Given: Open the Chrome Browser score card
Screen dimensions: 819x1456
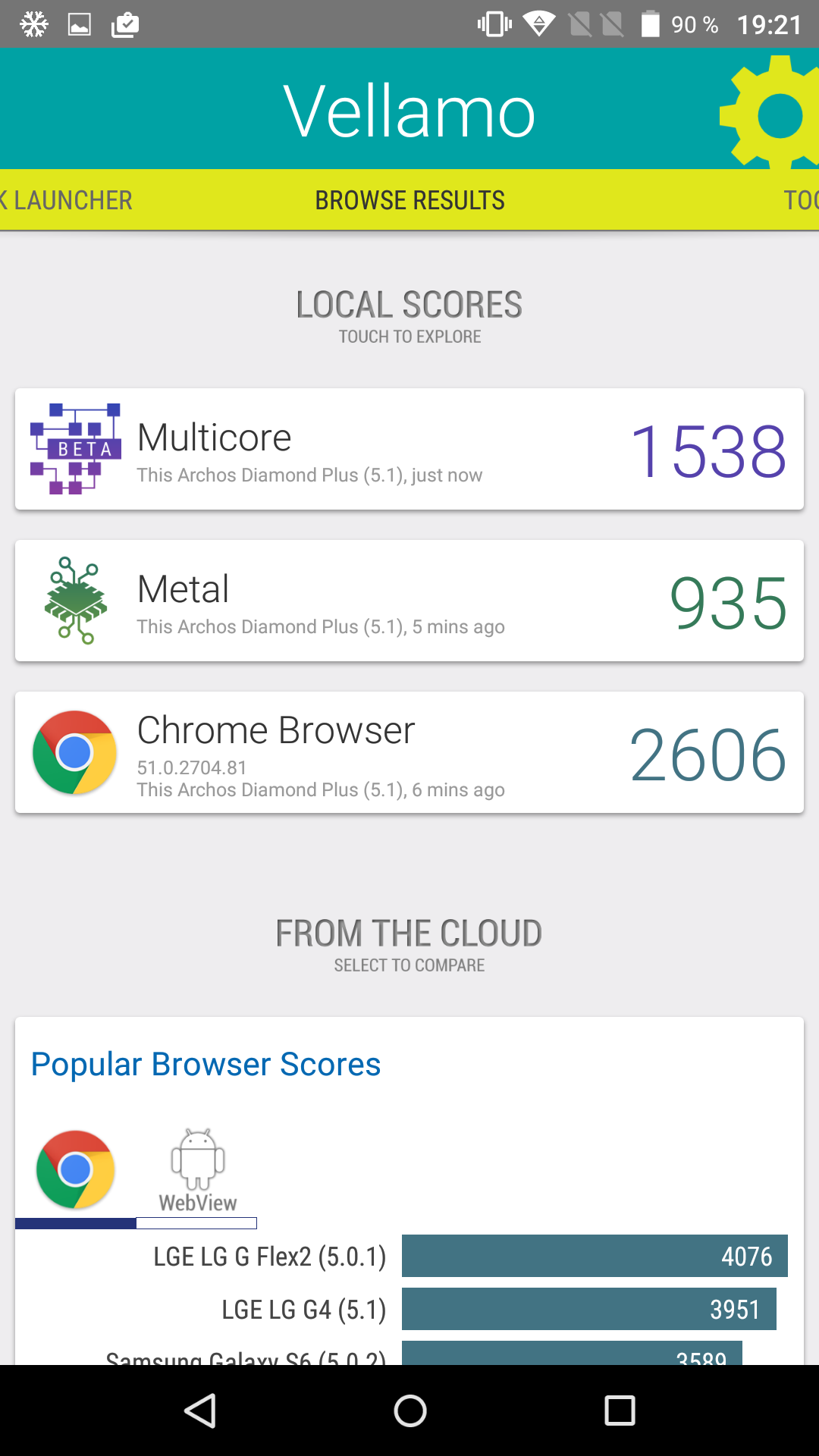Looking at the screenshot, I should coord(409,752).
